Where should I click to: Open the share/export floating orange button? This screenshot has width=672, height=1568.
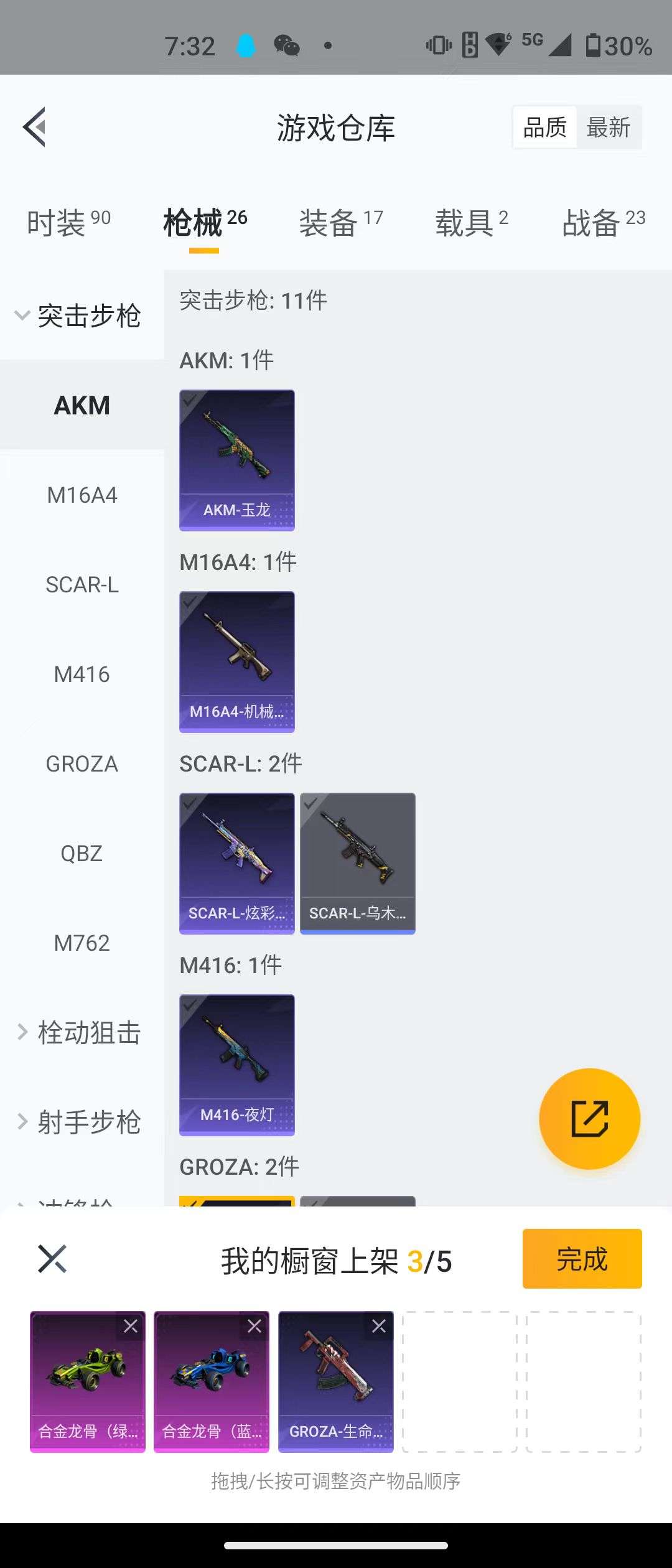point(589,1118)
